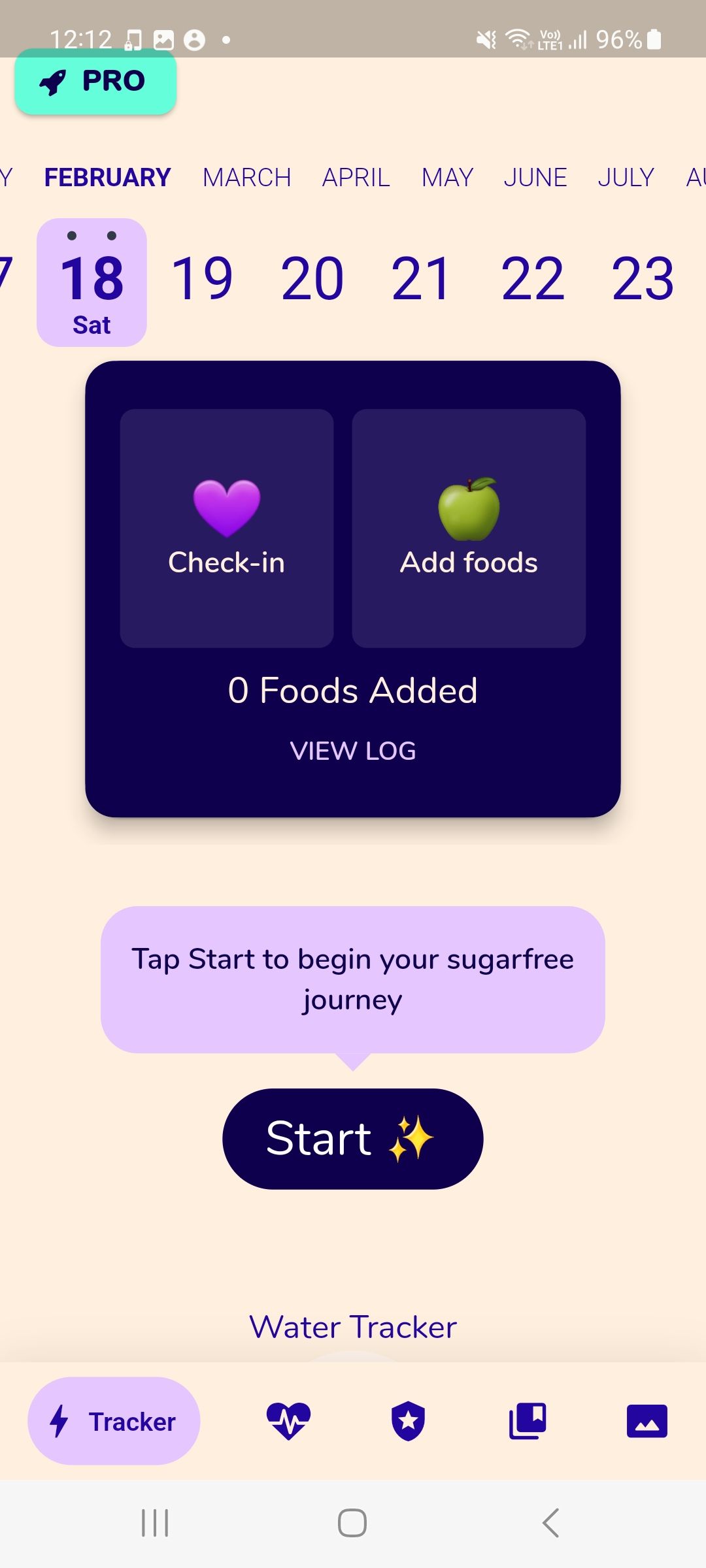The width and height of the screenshot is (706, 1568).
Task: Switch to the MARCH month view
Action: coord(247,176)
